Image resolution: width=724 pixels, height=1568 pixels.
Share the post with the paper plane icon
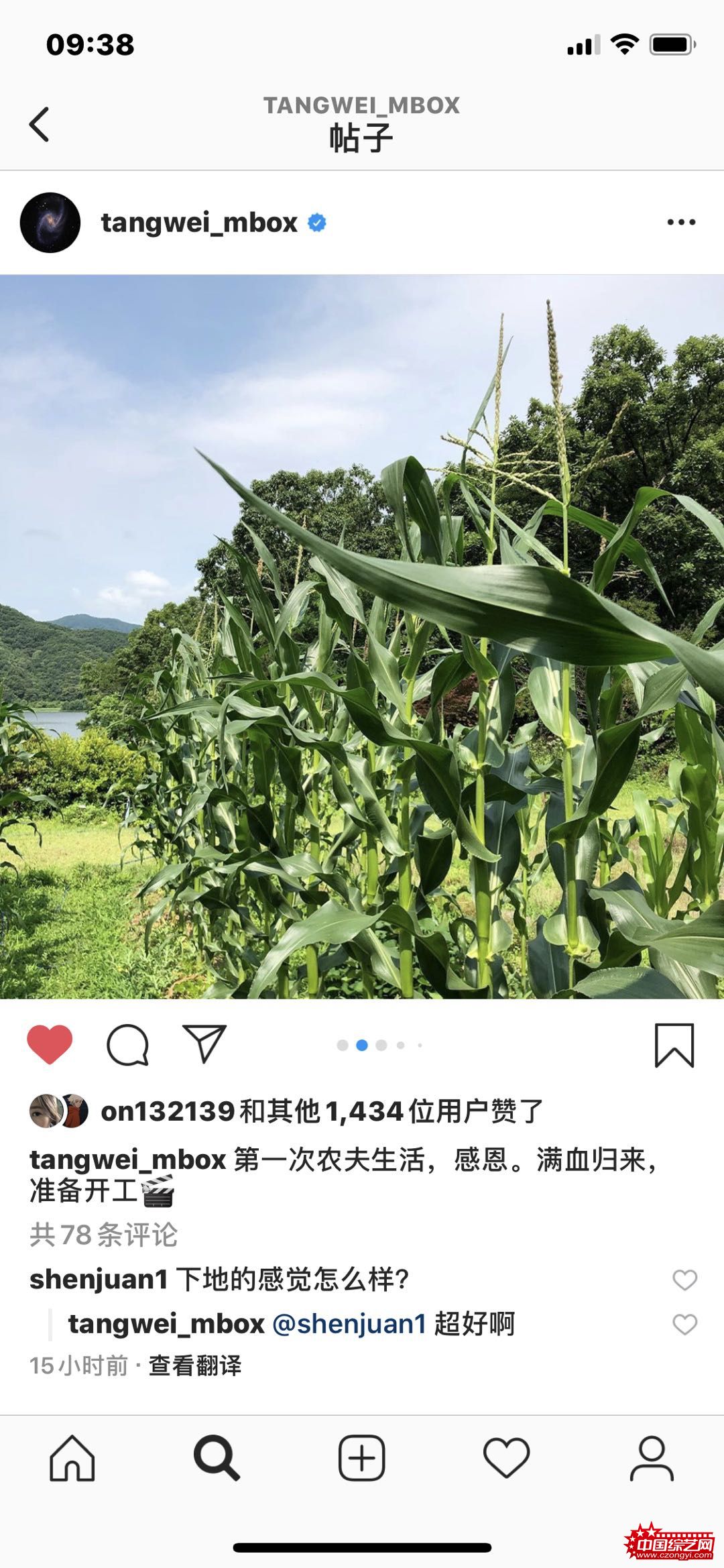coord(204,1044)
